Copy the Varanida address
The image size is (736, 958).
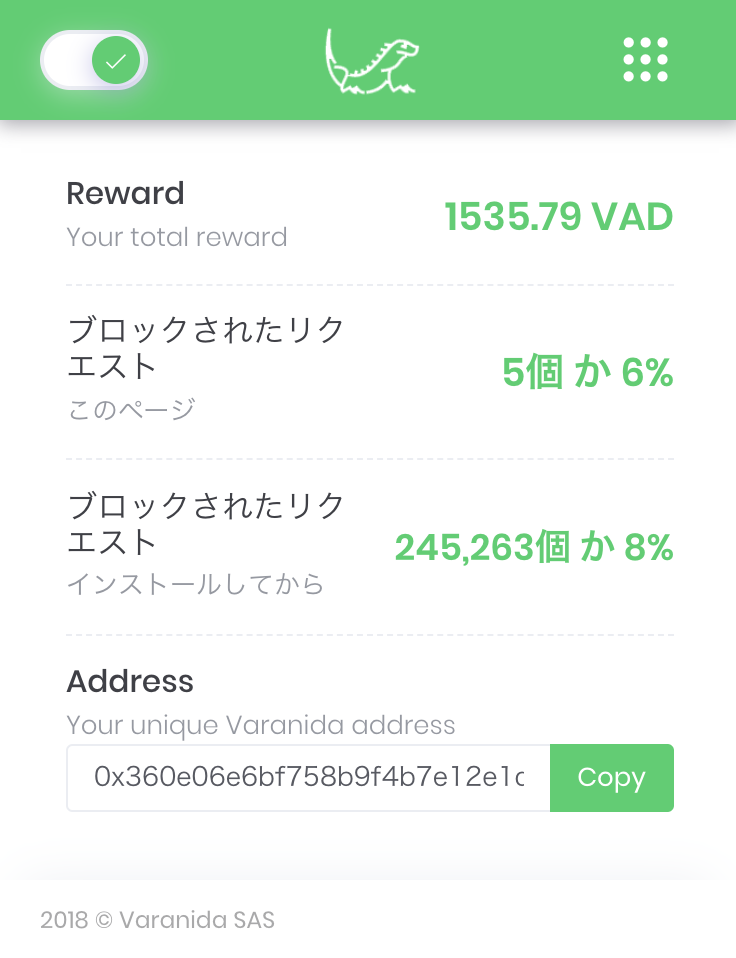[x=611, y=778]
